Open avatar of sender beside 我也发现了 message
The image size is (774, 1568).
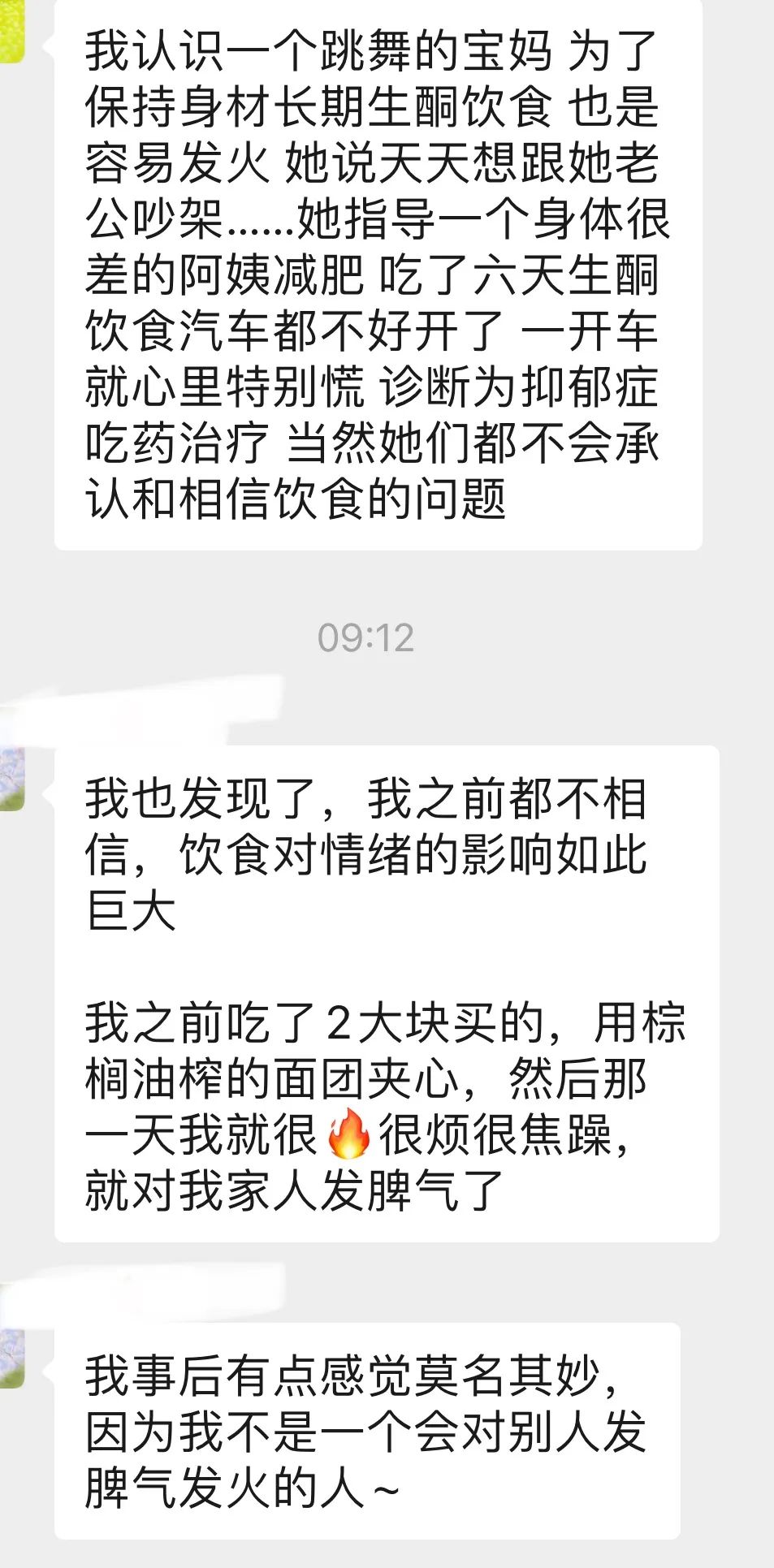click(x=11, y=779)
